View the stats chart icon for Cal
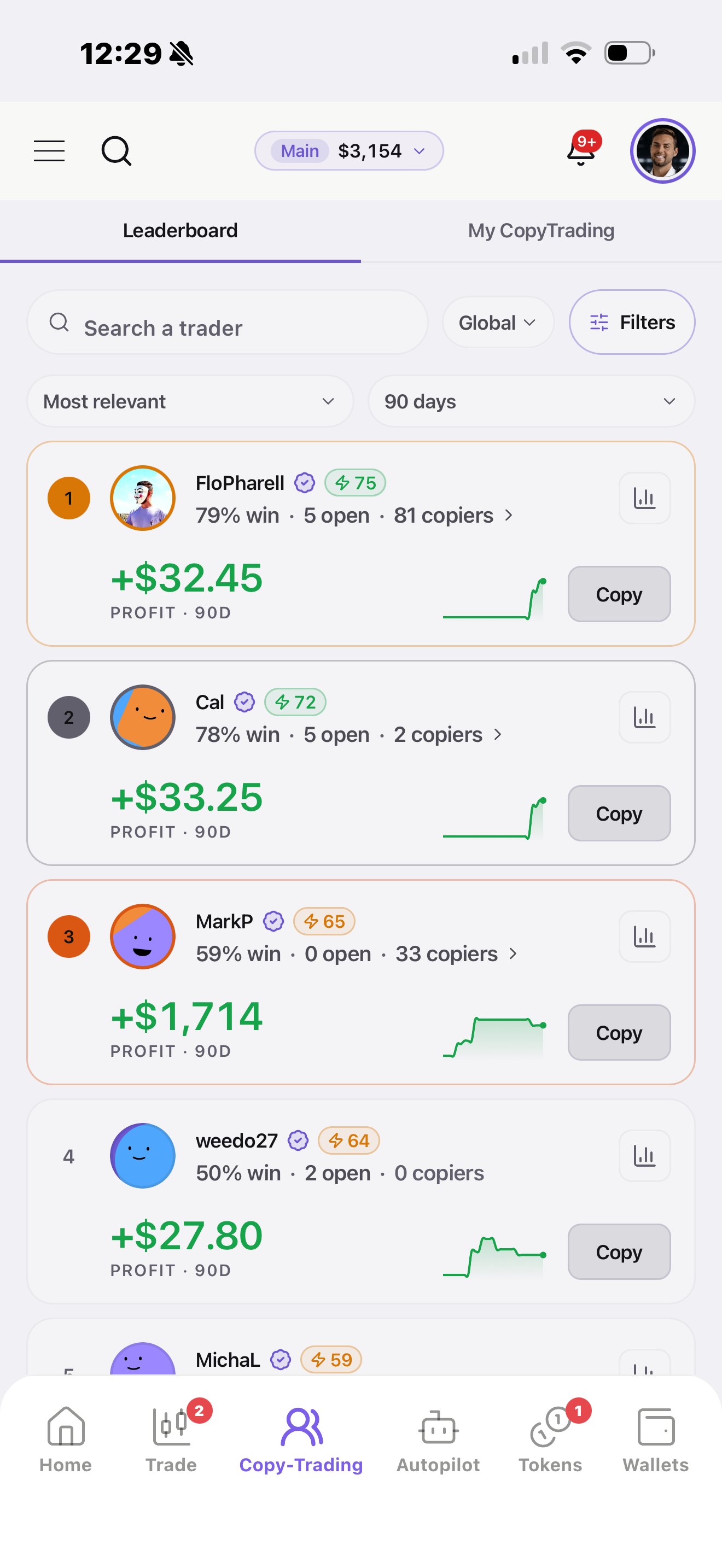The width and height of the screenshot is (722, 1568). tap(644, 717)
